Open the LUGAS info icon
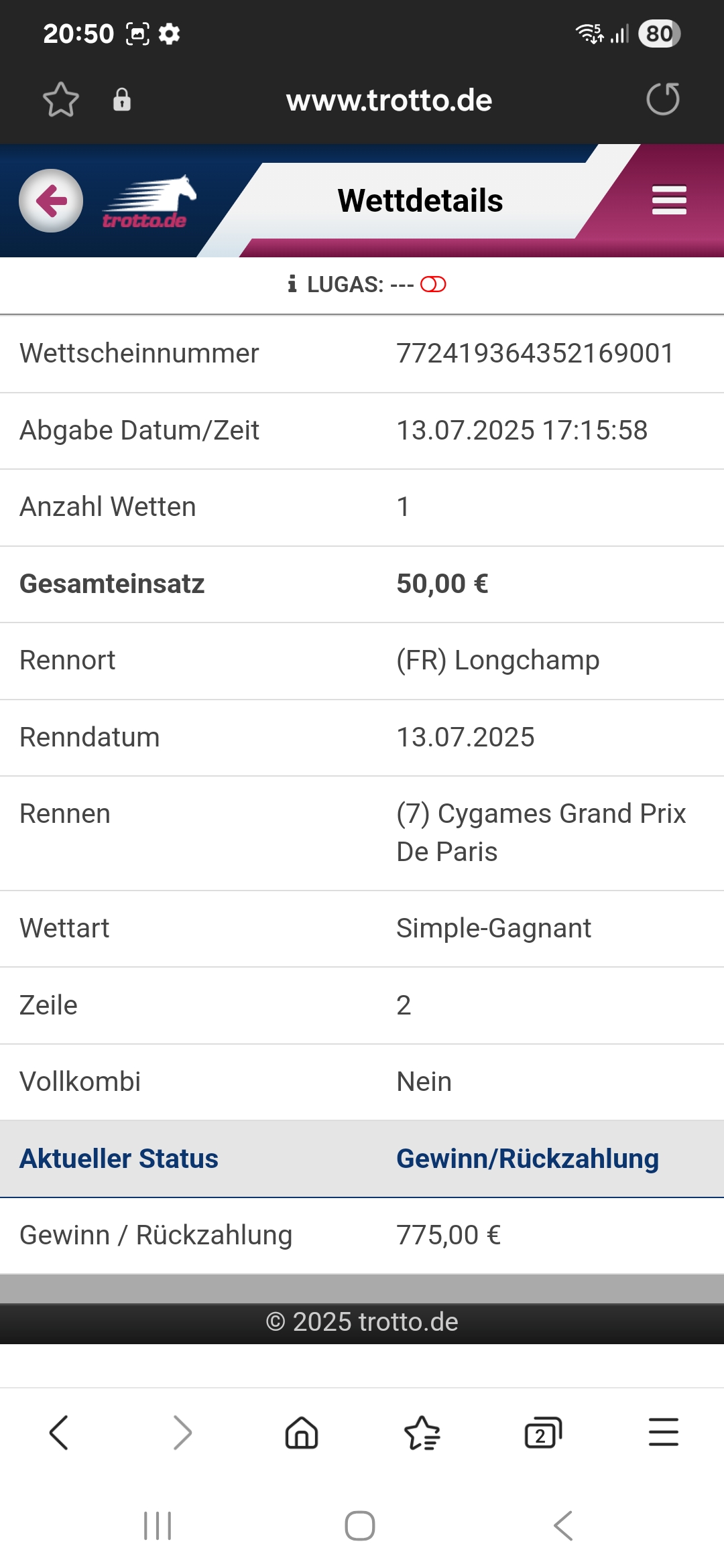The height and width of the screenshot is (1568, 724). (292, 284)
